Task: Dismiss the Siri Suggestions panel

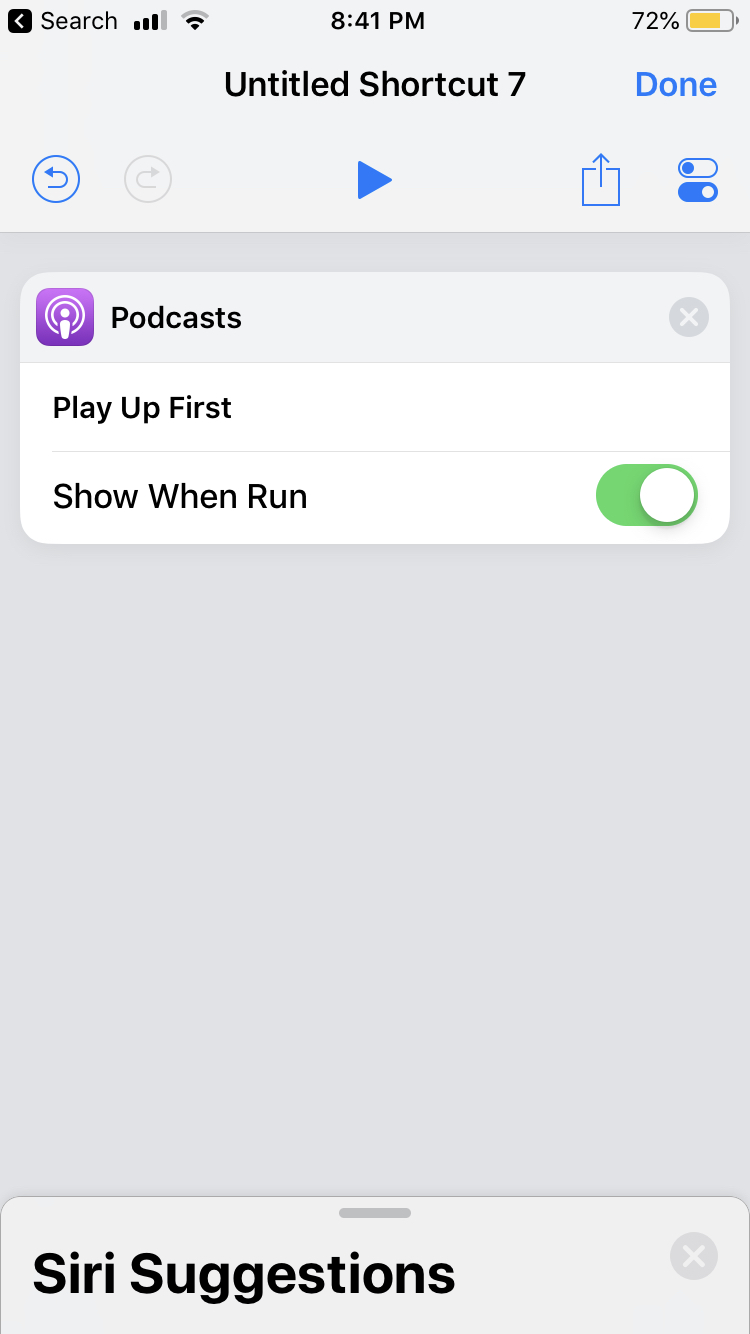Action: pos(693,1256)
